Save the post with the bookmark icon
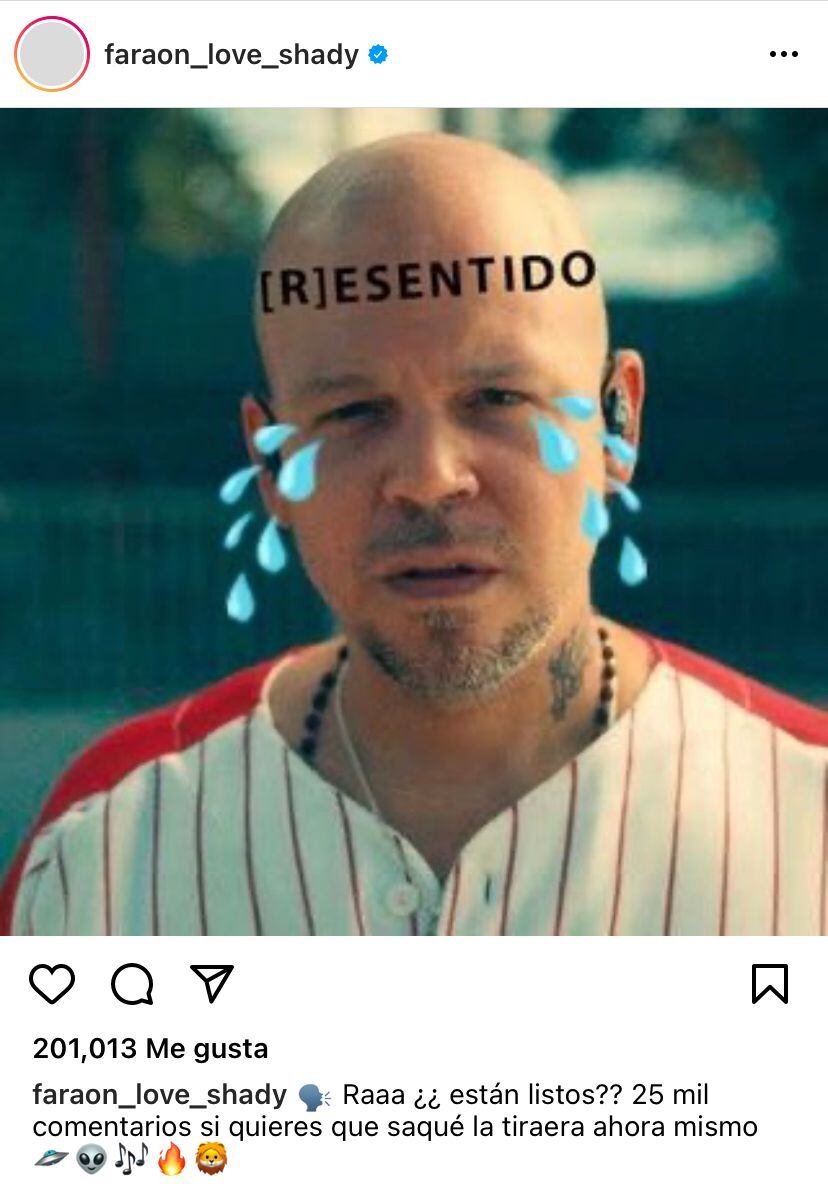This screenshot has width=828, height=1190. [768, 986]
